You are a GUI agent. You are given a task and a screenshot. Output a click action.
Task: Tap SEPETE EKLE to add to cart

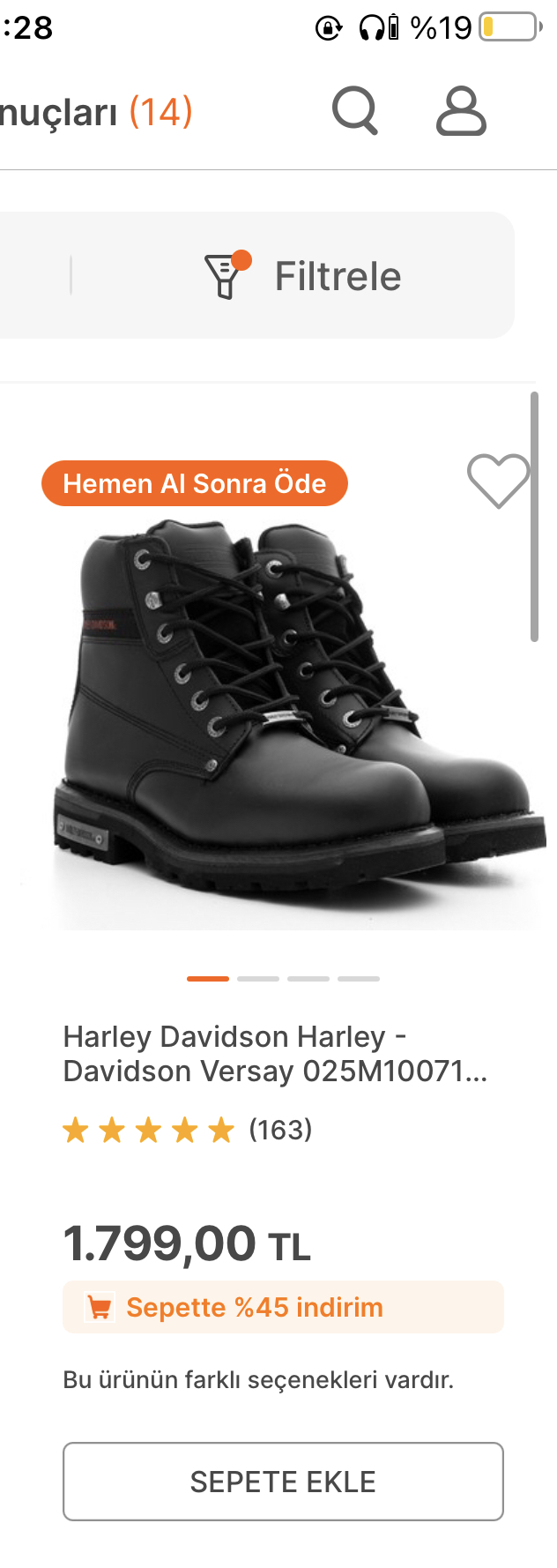point(283,1482)
